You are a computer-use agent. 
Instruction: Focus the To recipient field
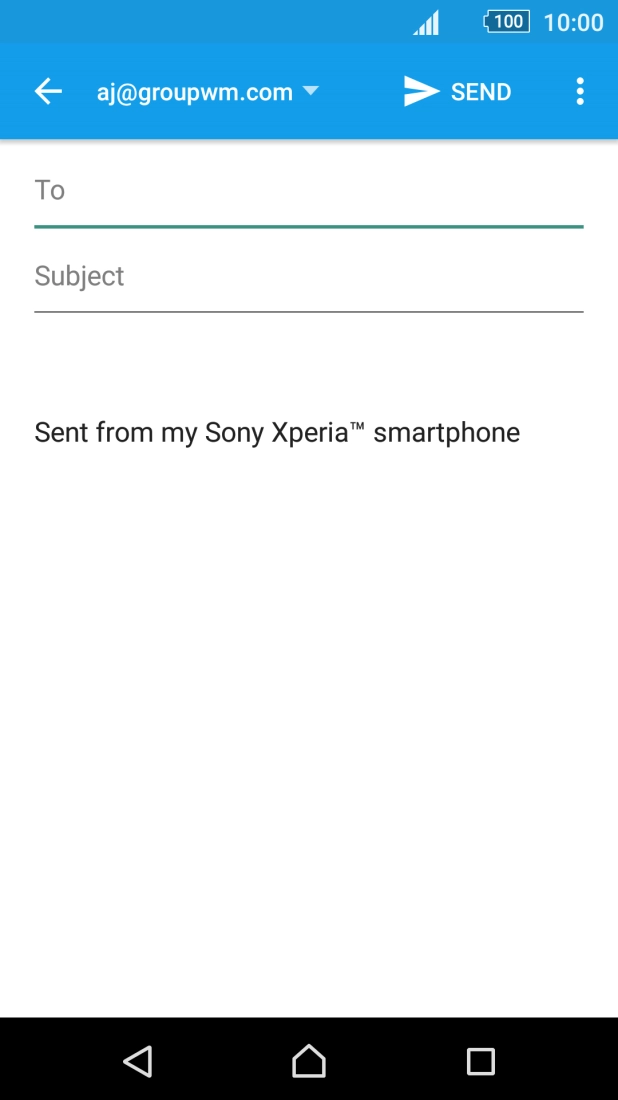pos(308,192)
